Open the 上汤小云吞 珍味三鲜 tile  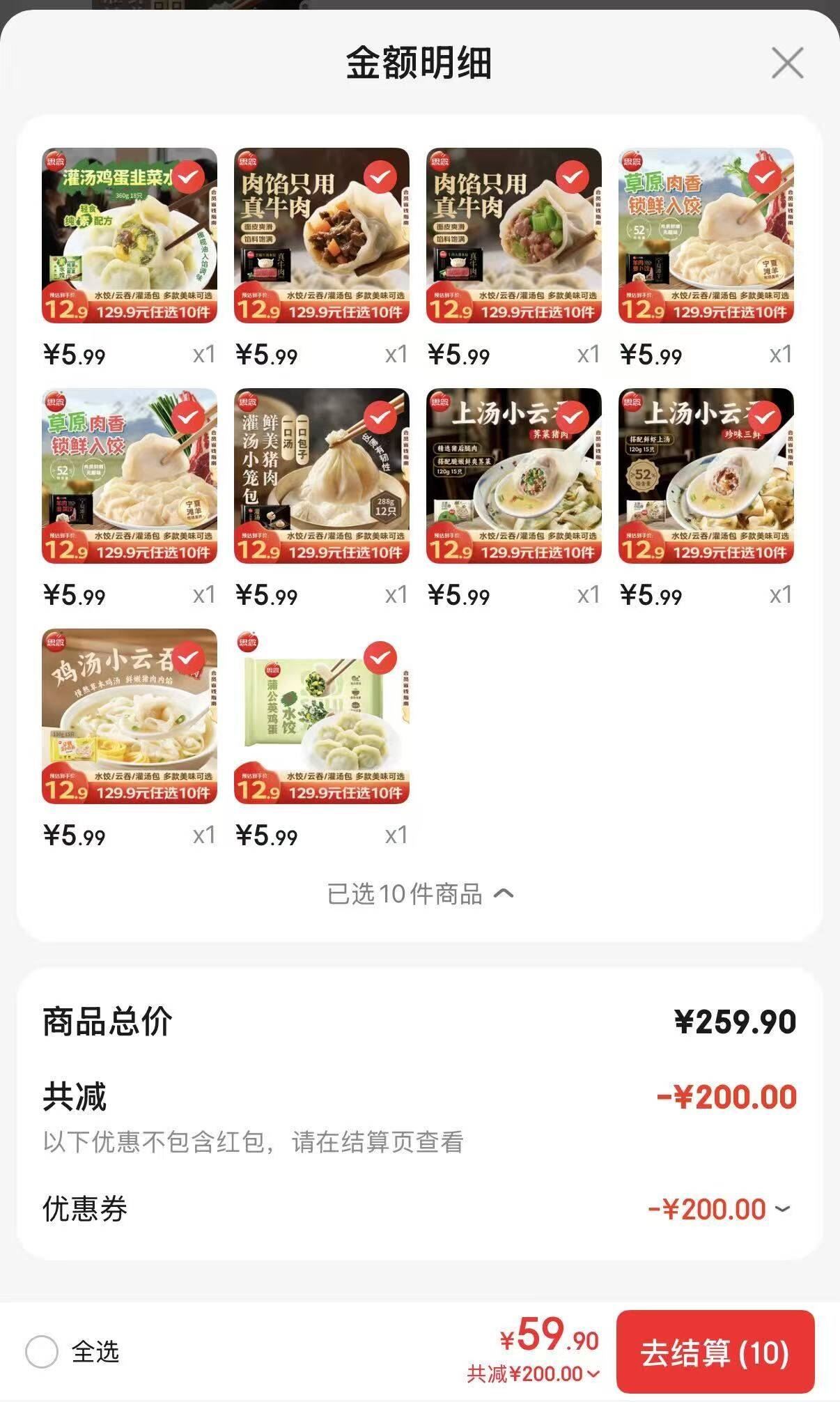click(x=706, y=476)
